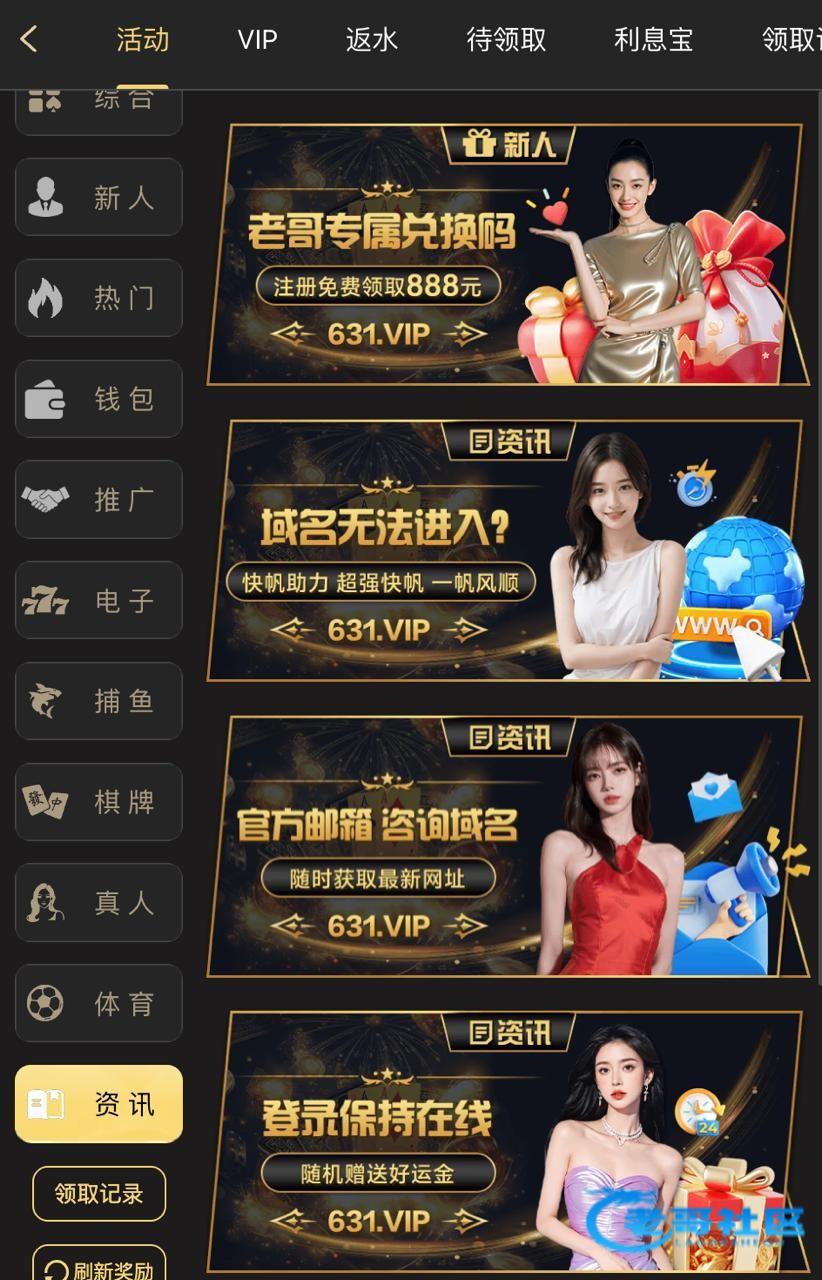Choose the 推广 category

pyautogui.click(x=99, y=499)
